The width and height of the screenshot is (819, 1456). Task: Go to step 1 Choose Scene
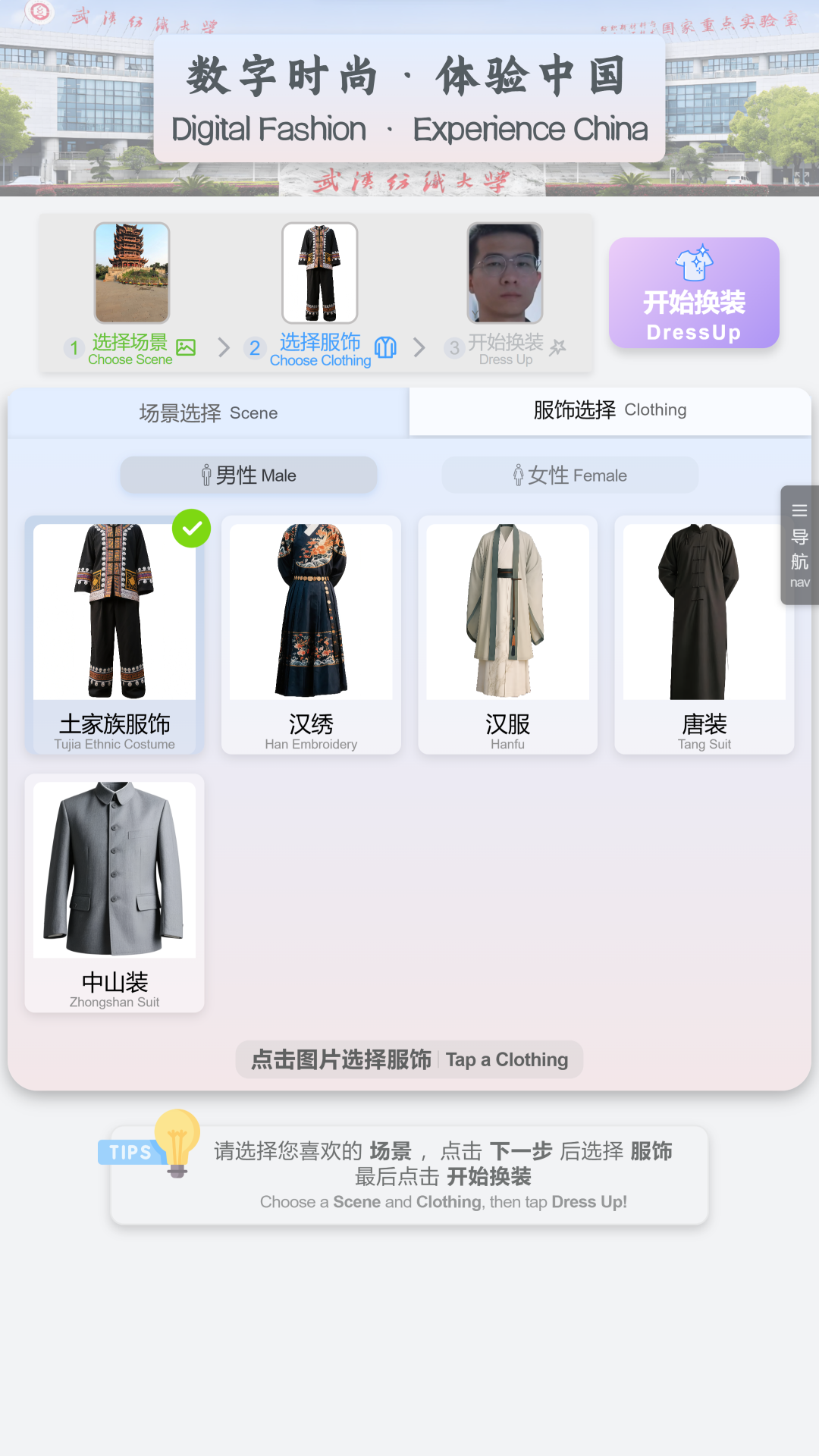[130, 294]
